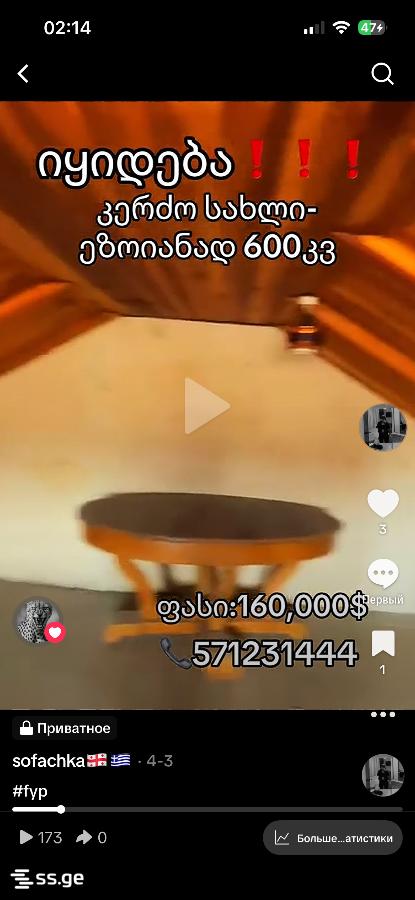Bookmark this video
The height and width of the screenshot is (900, 415).
tap(383, 643)
